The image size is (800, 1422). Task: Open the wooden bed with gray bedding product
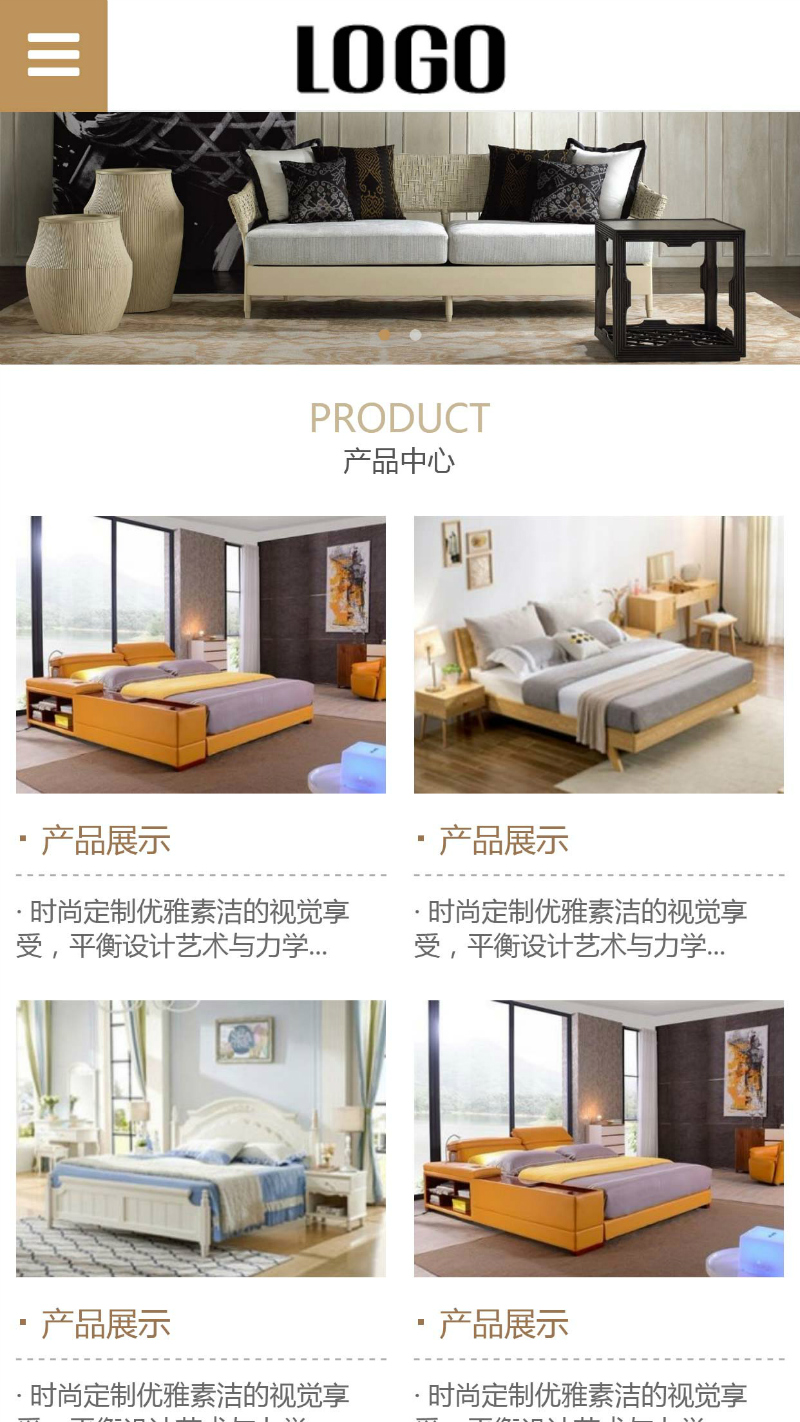click(598, 654)
